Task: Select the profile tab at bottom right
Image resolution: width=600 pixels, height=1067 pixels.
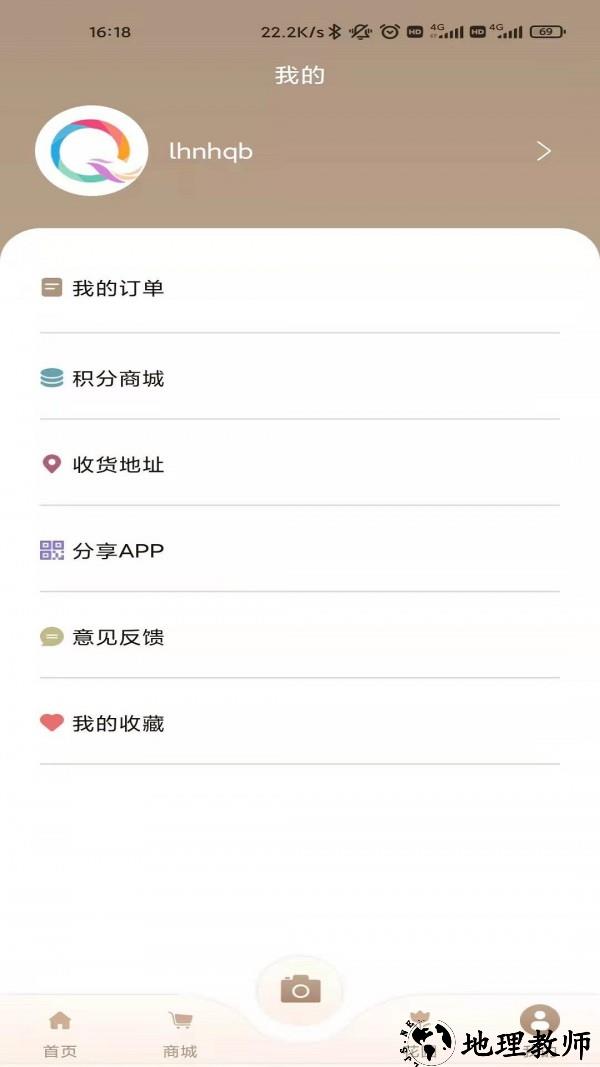Action: pos(540,1020)
